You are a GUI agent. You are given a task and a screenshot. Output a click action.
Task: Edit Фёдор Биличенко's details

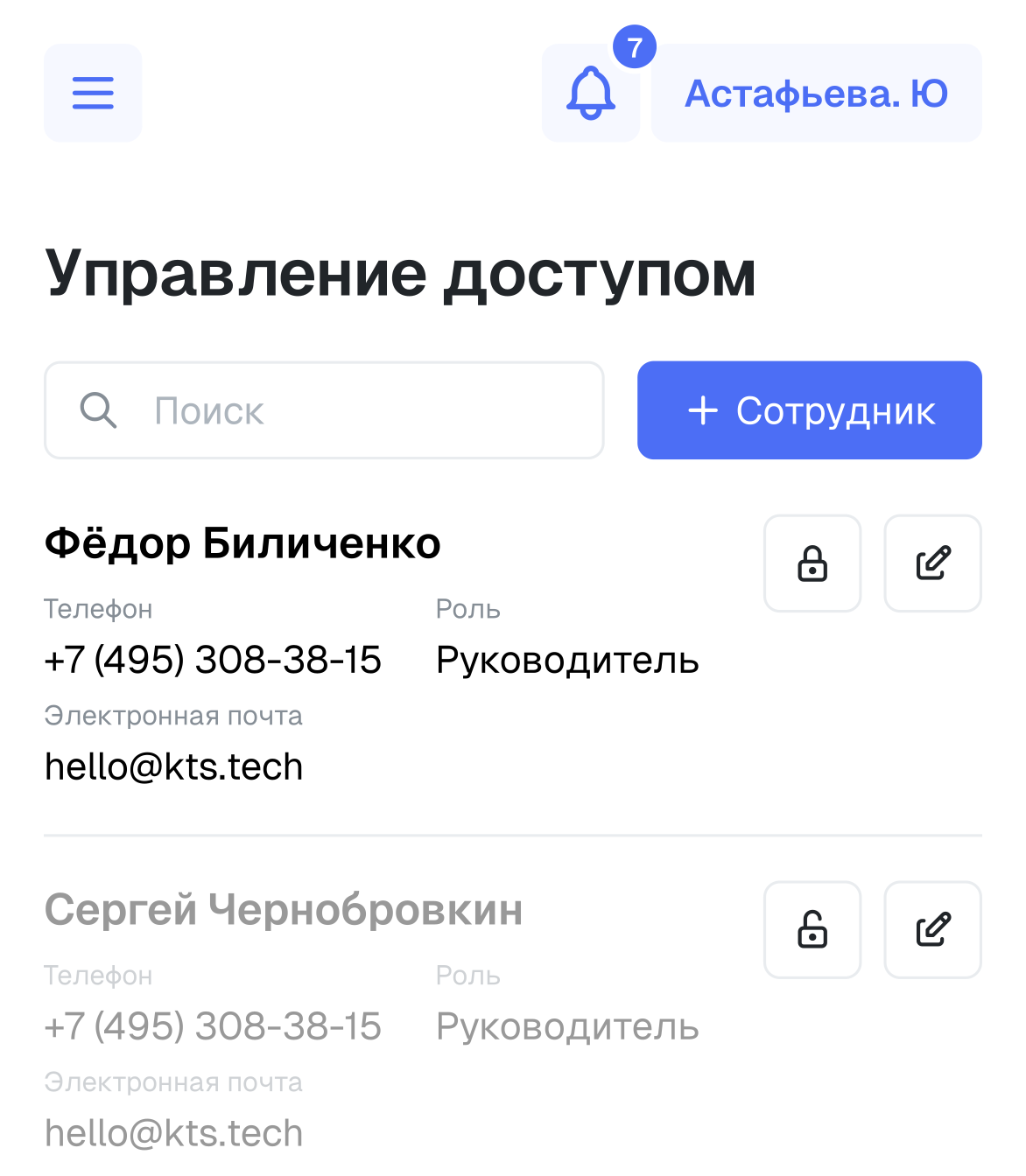pyautogui.click(x=932, y=563)
